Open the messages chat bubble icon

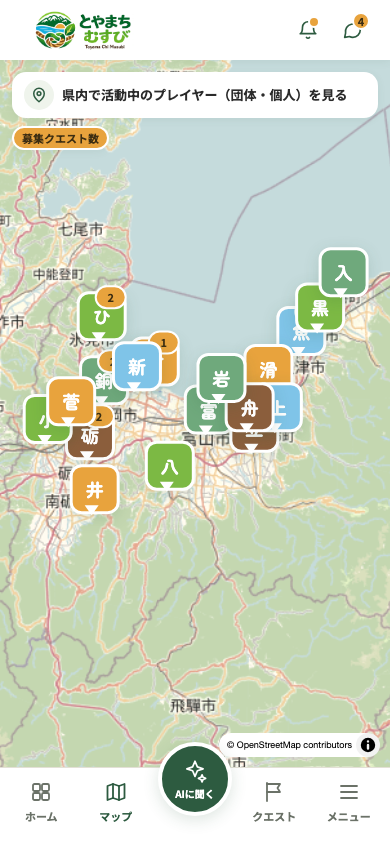click(x=354, y=29)
